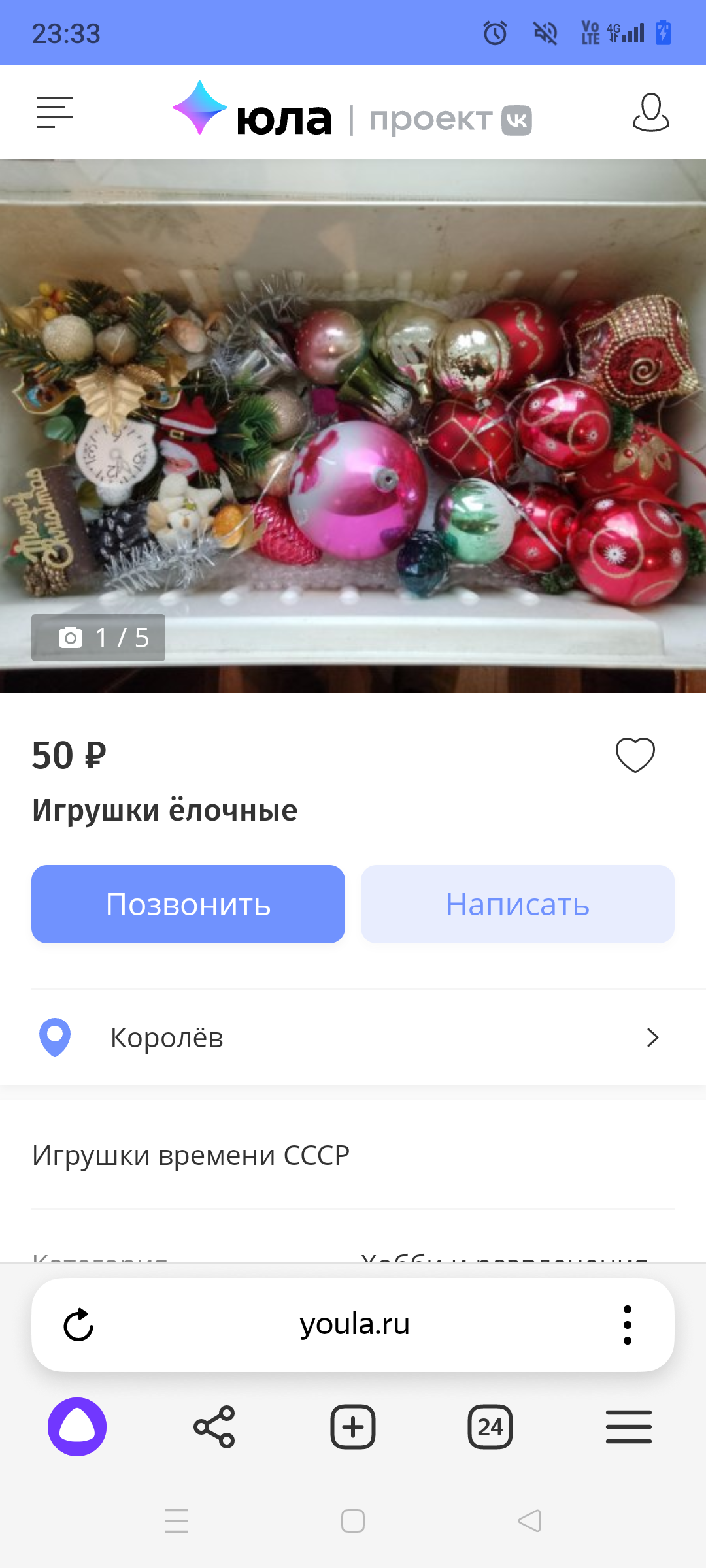Image resolution: width=706 pixels, height=1568 pixels.
Task: Message the seller with Написать
Action: (517, 904)
